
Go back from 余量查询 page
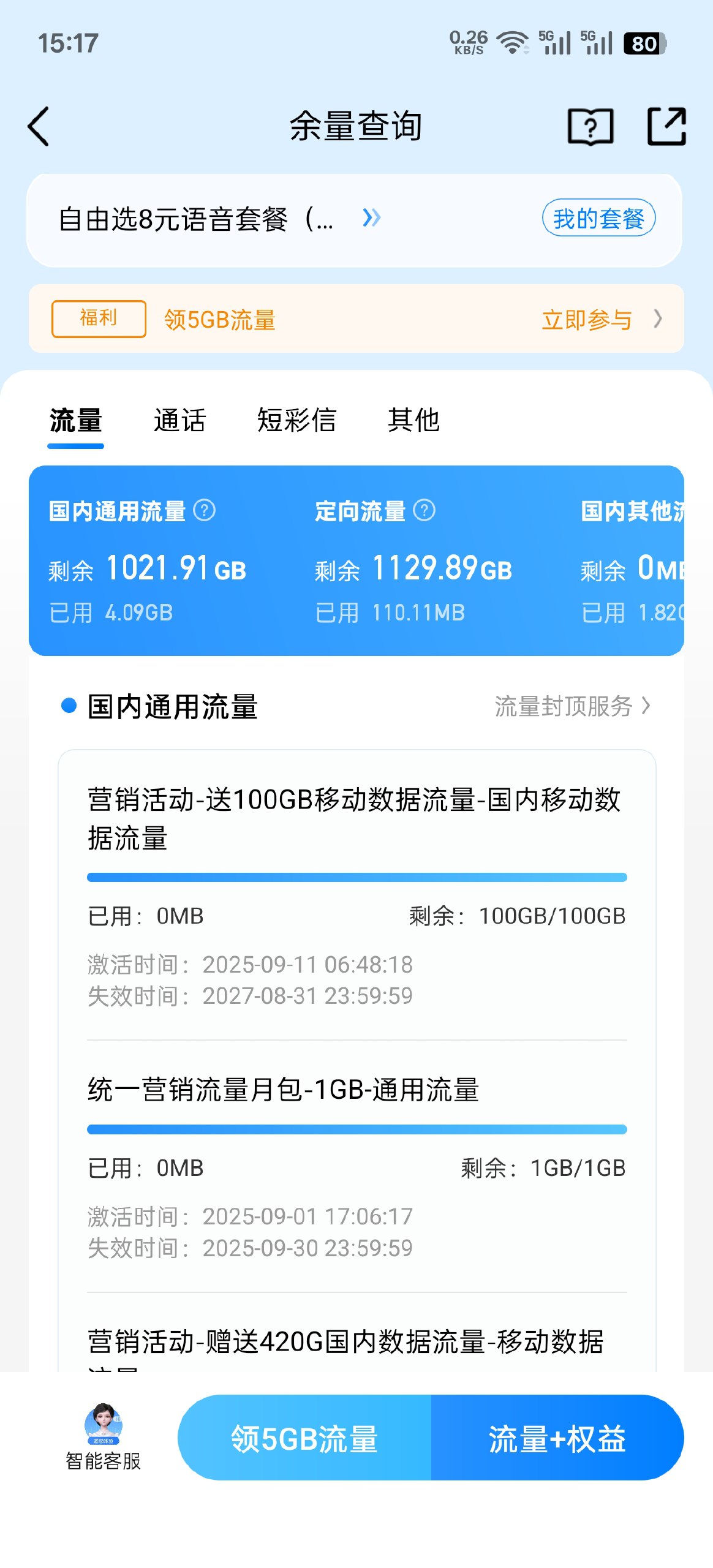tap(39, 127)
